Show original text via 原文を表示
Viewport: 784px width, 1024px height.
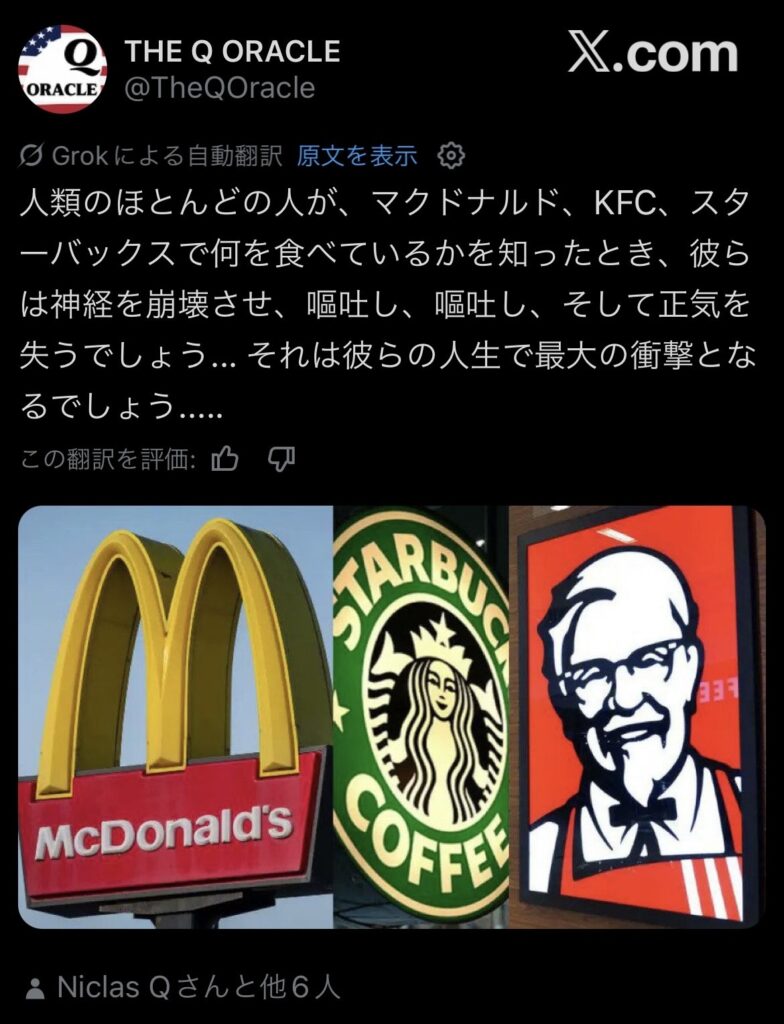click(357, 156)
